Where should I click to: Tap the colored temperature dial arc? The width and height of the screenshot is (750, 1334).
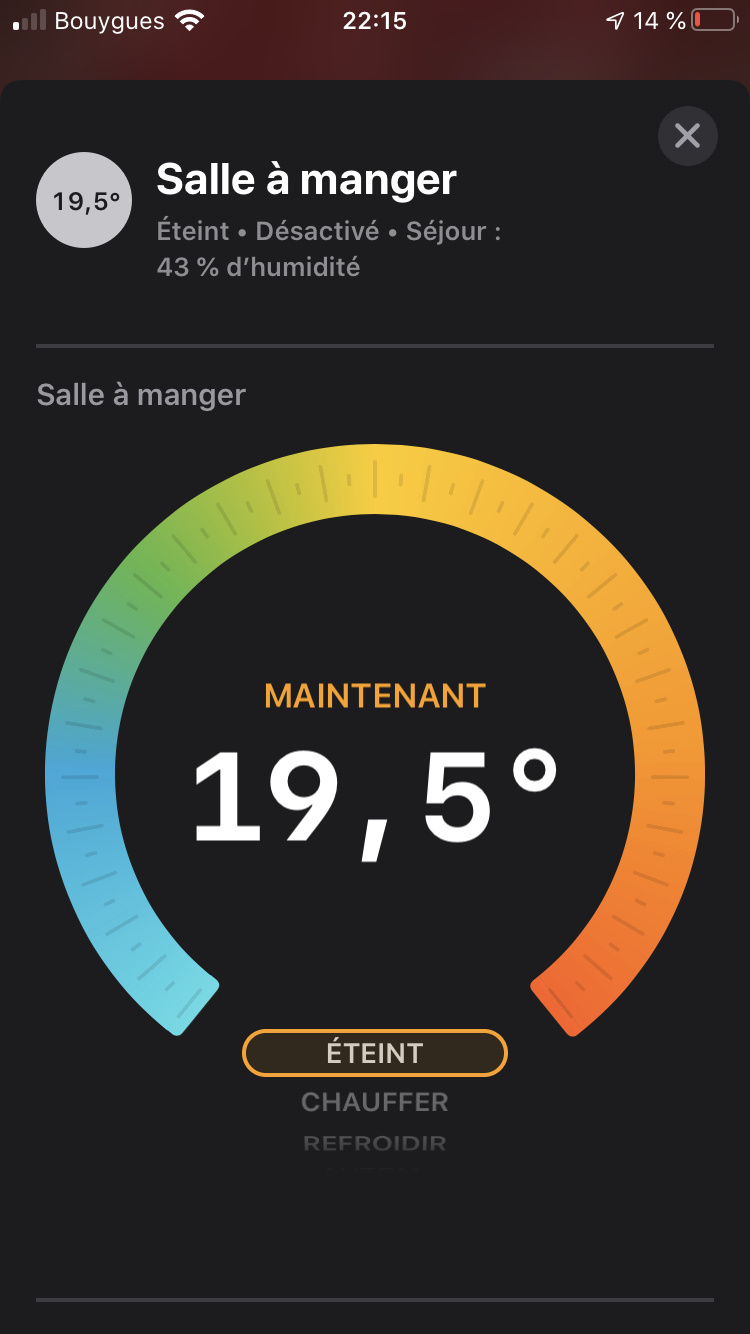point(375,480)
